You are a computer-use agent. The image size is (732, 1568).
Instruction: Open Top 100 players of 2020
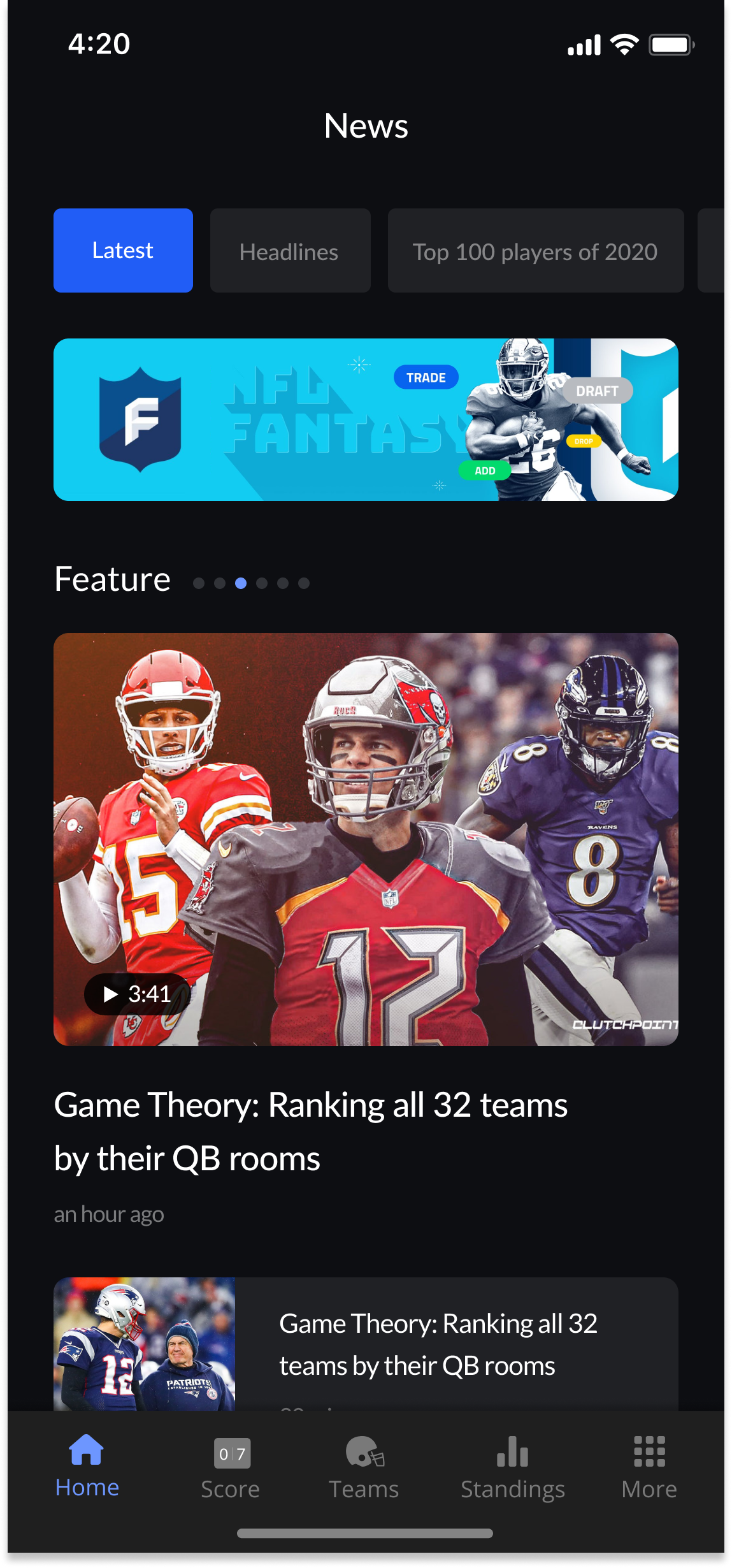pos(536,250)
